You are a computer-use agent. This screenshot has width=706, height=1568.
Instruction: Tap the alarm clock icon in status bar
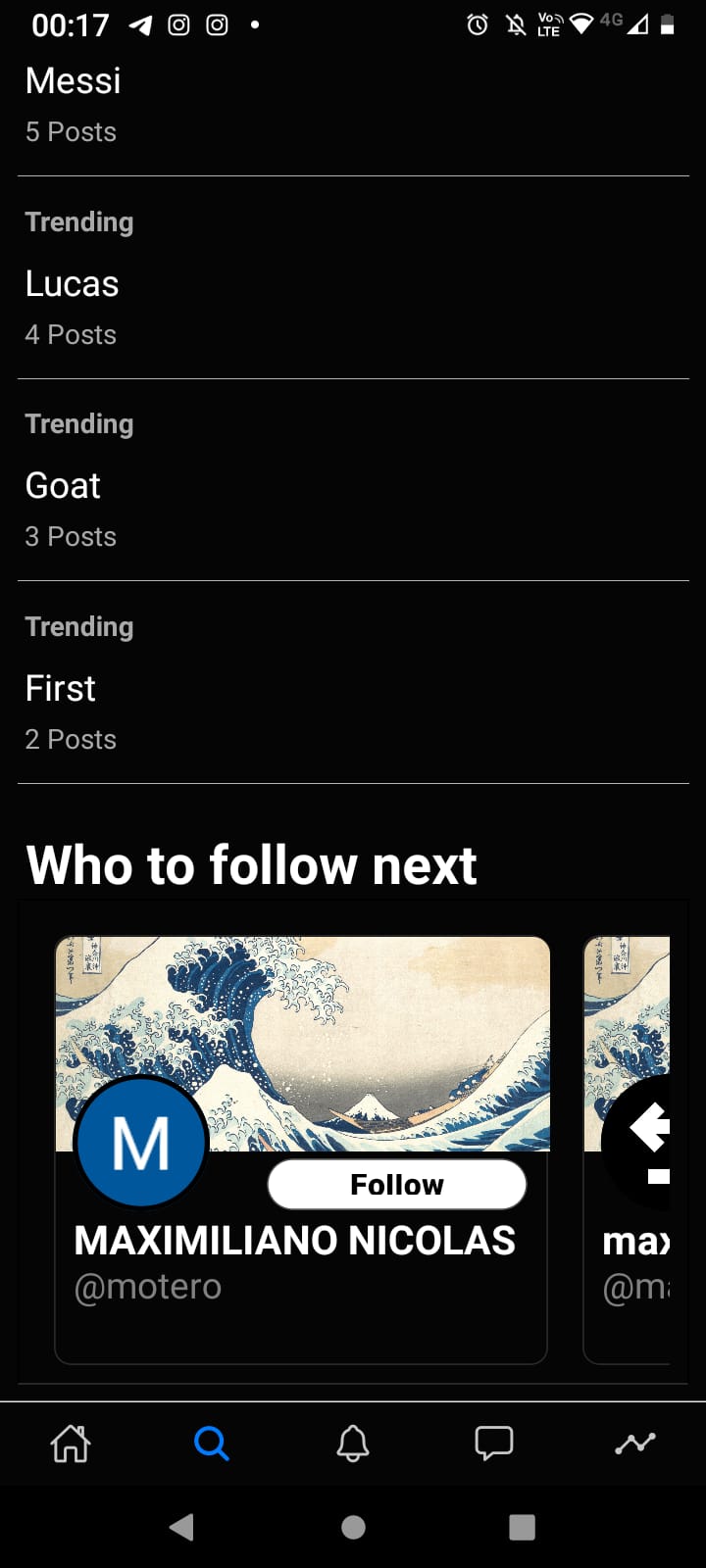tap(477, 25)
